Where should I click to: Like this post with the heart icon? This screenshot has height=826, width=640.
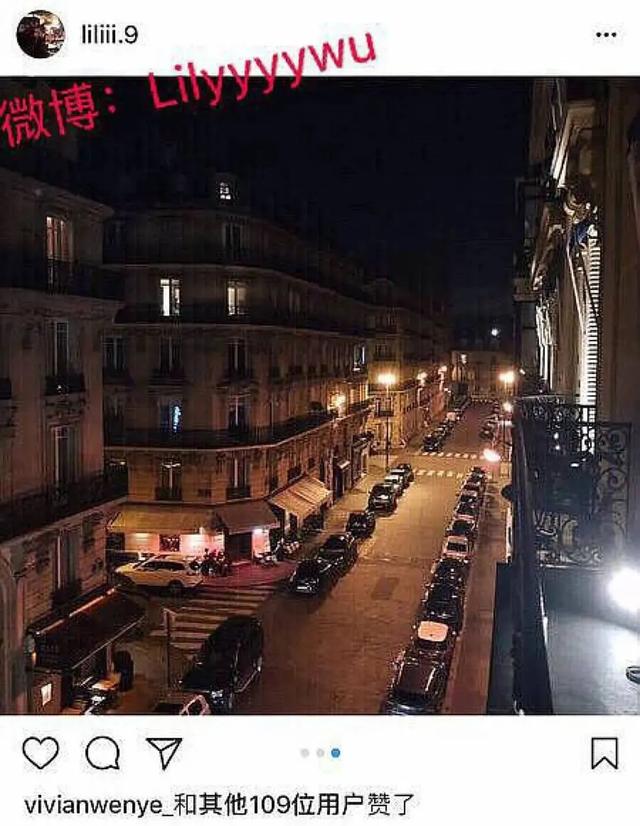pos(40,752)
